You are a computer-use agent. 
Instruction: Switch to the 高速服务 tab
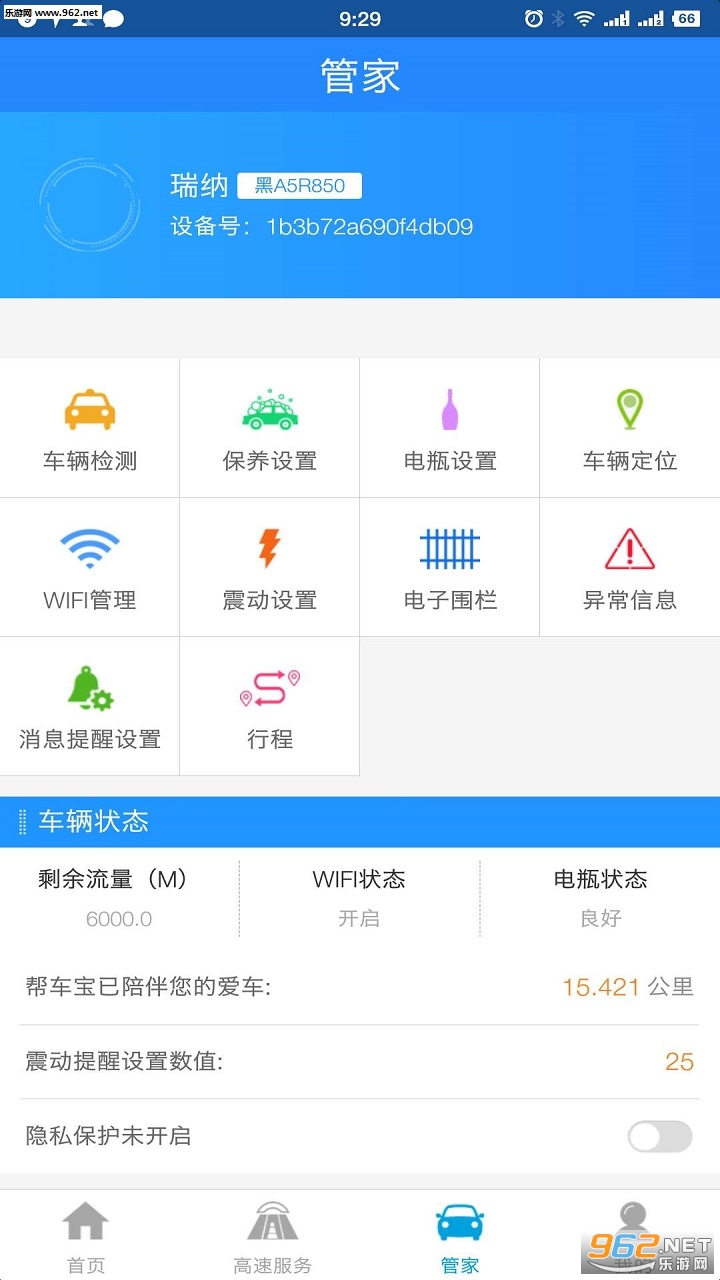coord(273,1238)
